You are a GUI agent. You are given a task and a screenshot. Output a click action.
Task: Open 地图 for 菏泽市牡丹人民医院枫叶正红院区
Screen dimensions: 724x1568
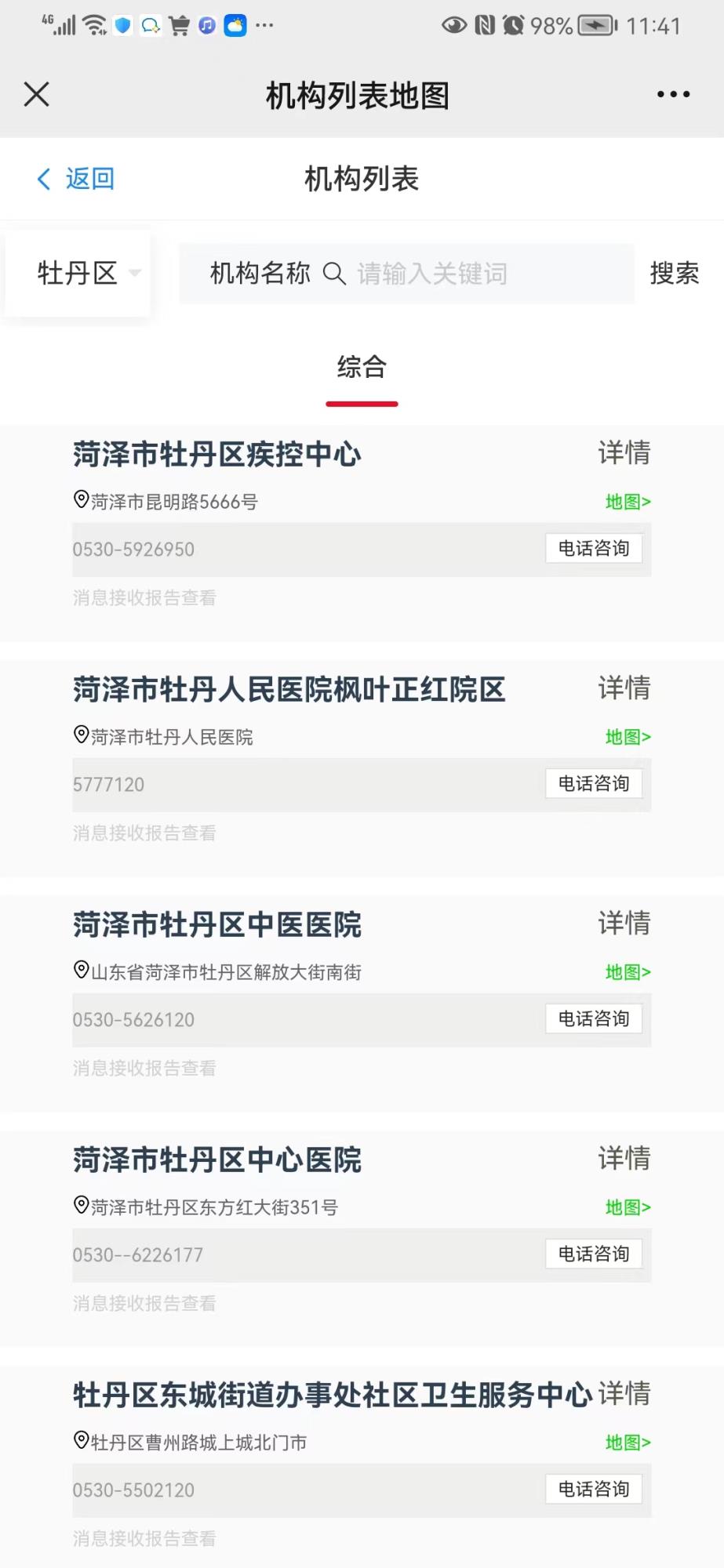pyautogui.click(x=628, y=737)
